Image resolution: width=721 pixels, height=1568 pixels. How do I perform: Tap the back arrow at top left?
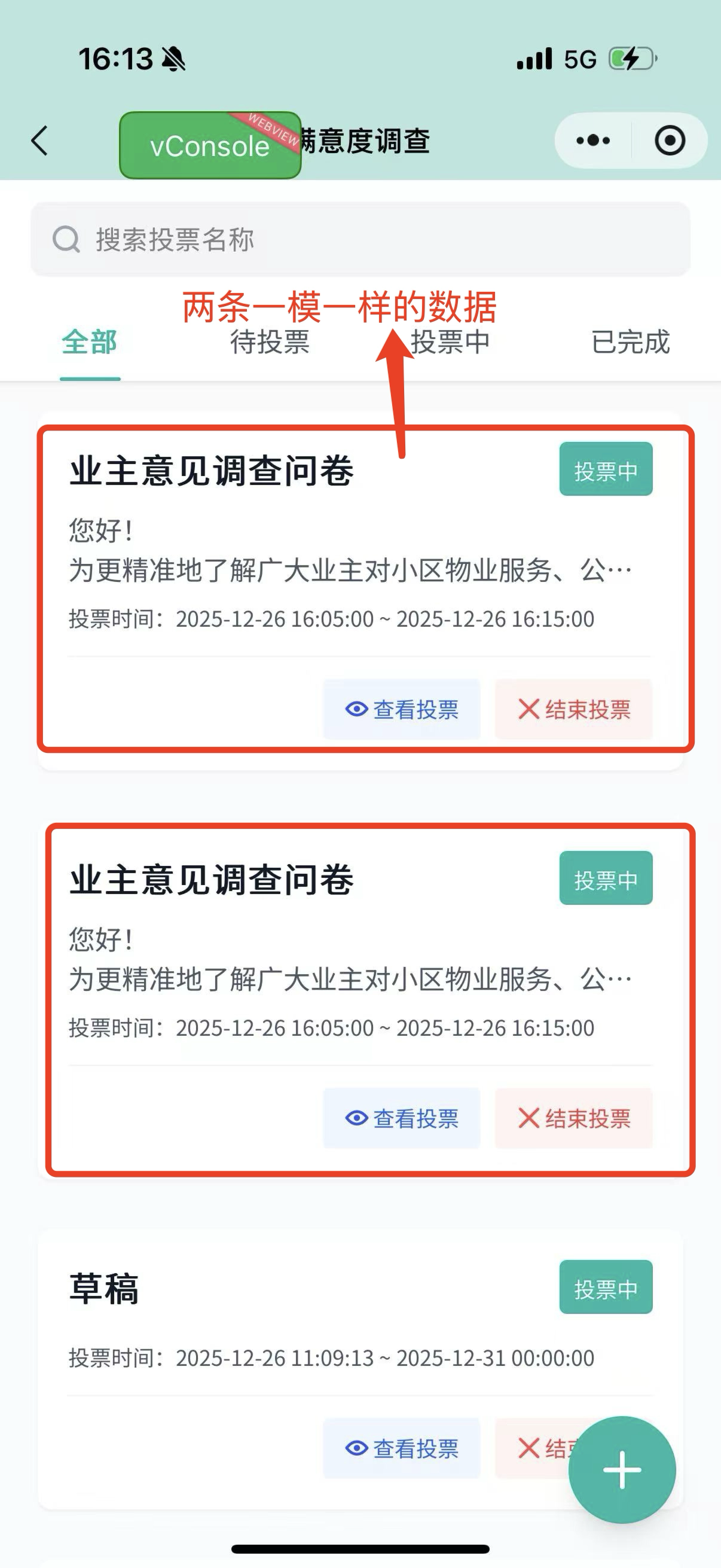tap(38, 140)
